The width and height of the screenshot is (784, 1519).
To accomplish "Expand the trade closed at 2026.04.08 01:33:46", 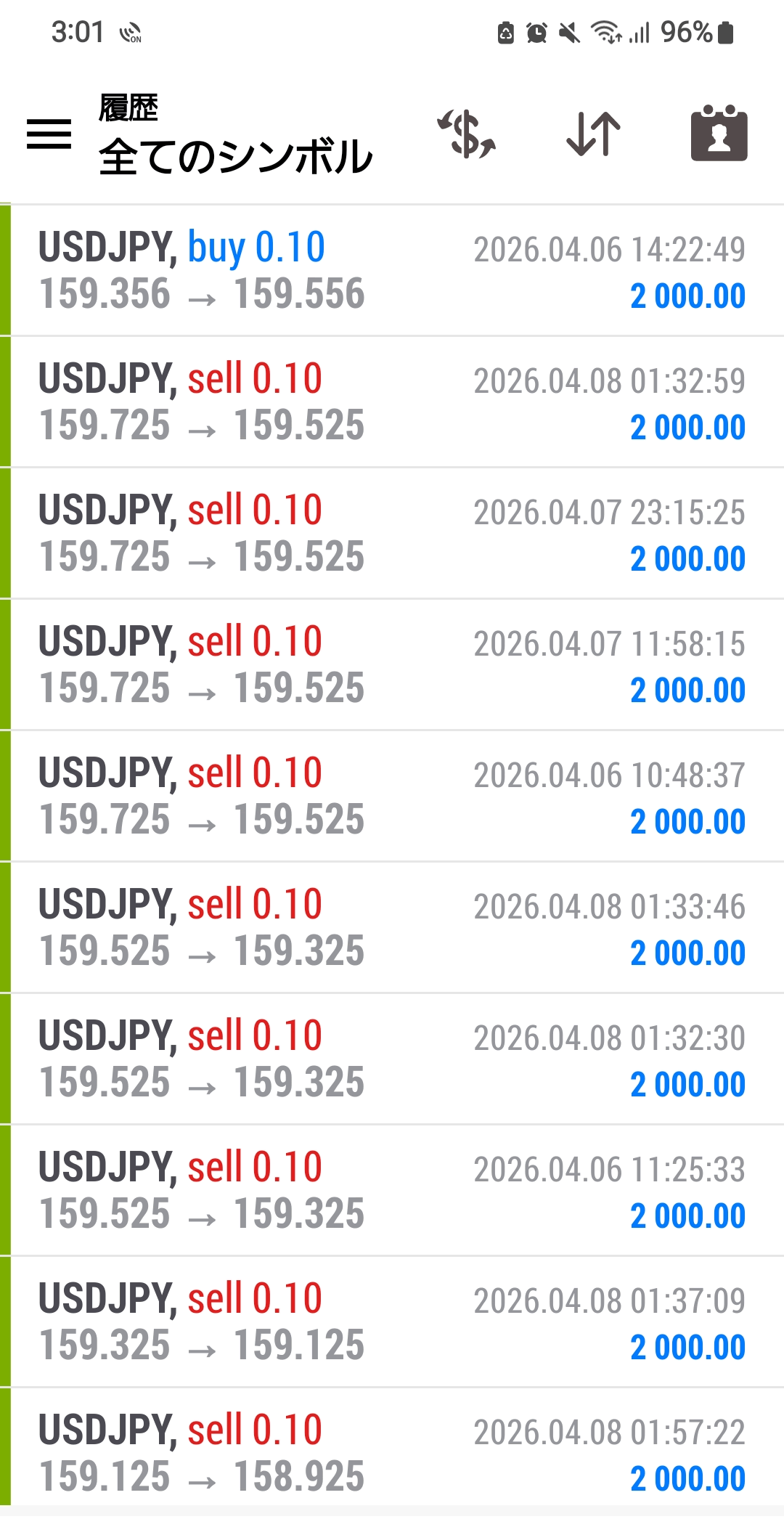I will (x=392, y=927).
